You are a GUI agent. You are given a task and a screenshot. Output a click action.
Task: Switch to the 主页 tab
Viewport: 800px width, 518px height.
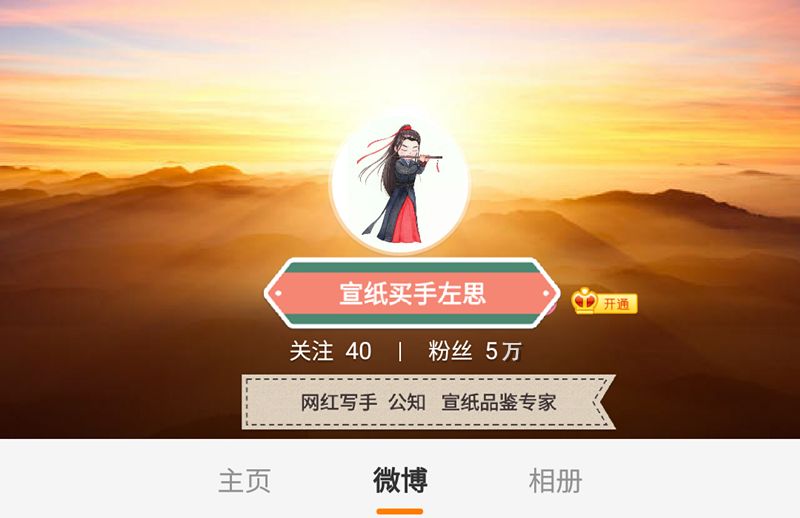pyautogui.click(x=244, y=481)
